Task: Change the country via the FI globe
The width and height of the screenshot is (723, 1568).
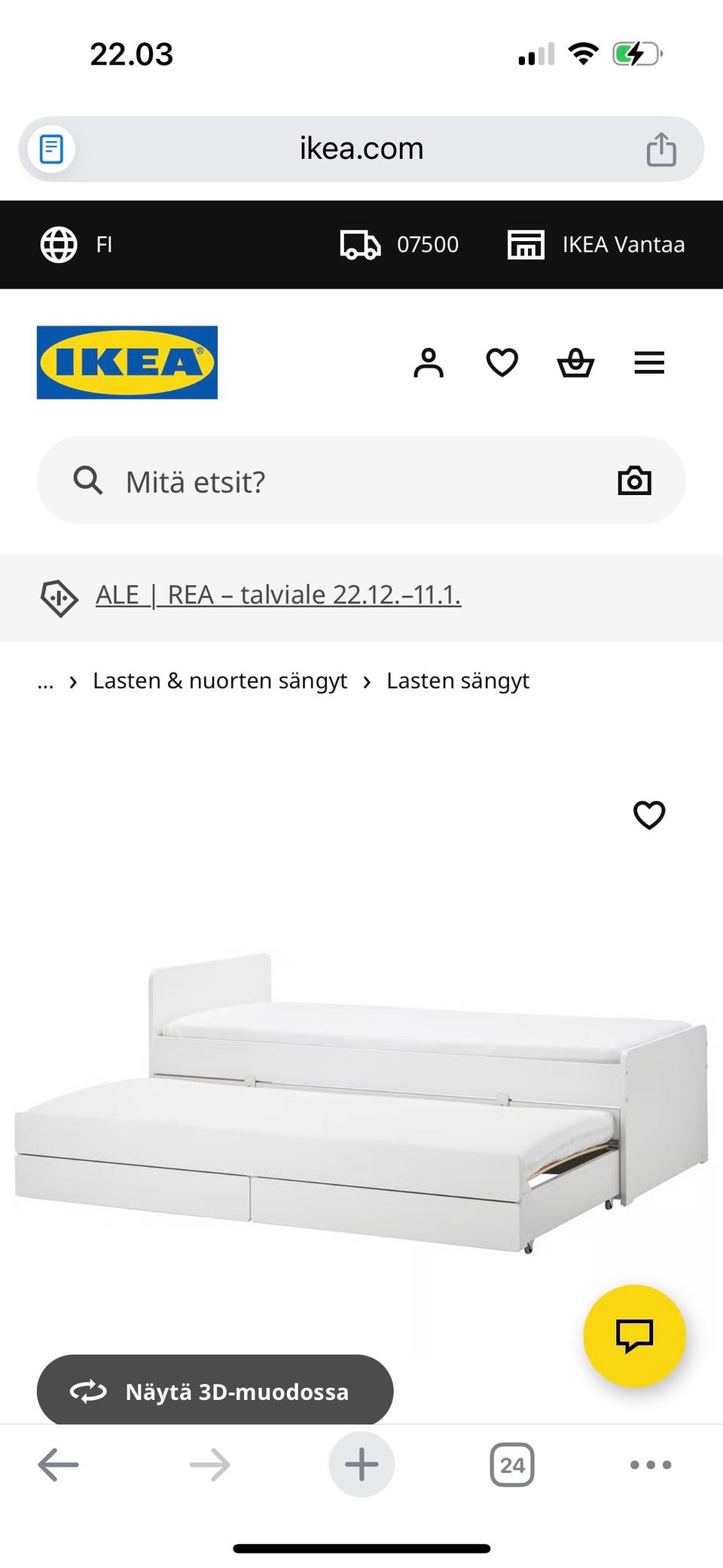Action: point(78,244)
